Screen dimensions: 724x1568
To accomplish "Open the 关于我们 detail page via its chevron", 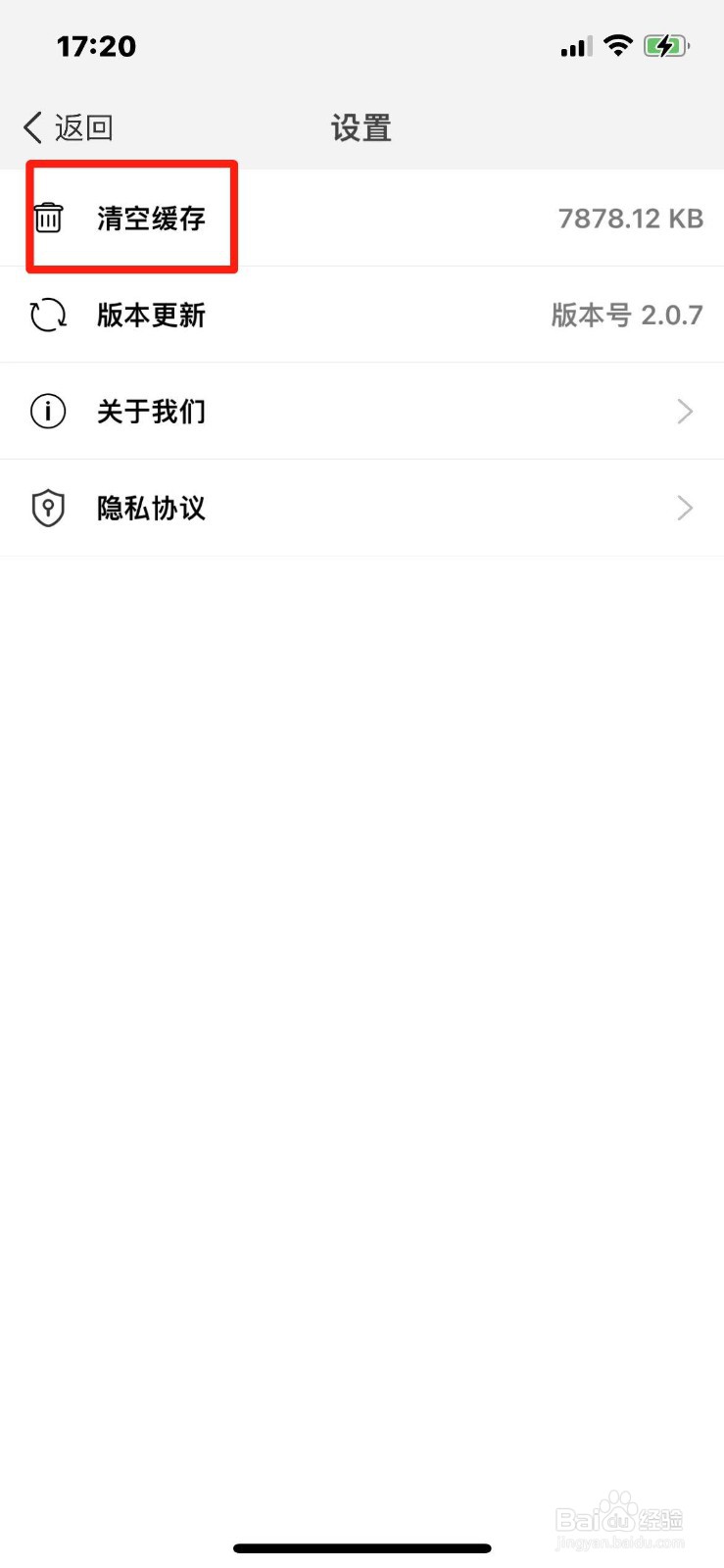I will coord(684,411).
